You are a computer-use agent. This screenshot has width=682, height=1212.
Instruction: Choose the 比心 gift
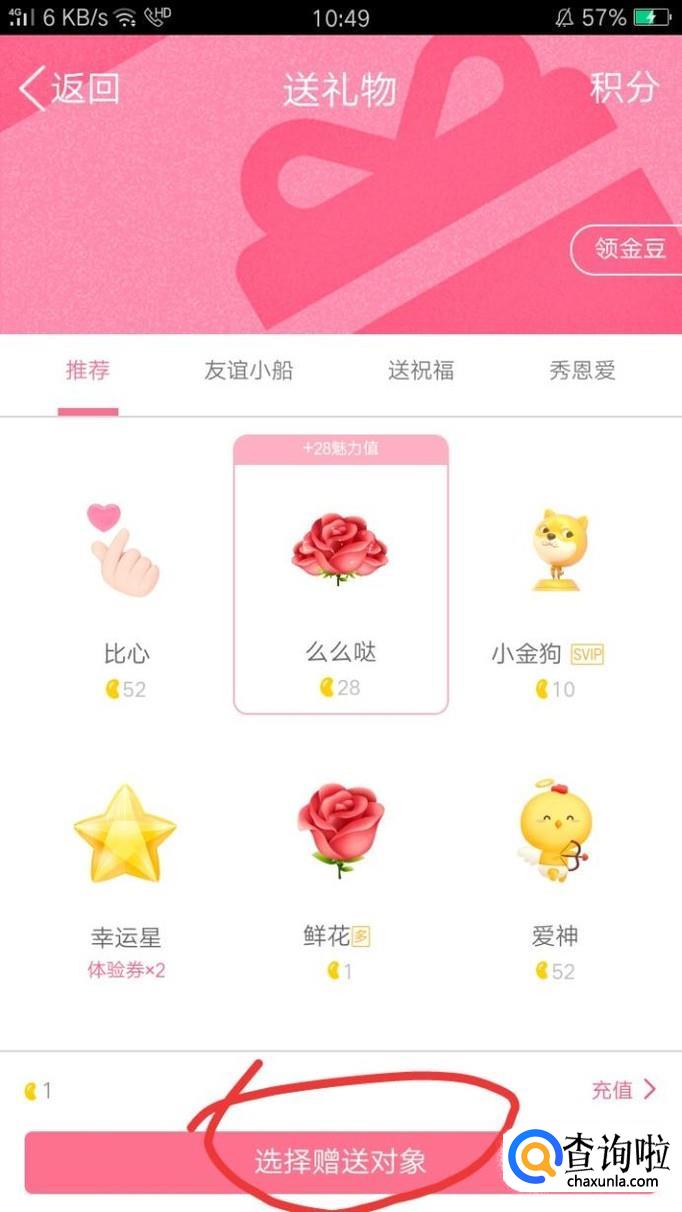coord(126,590)
